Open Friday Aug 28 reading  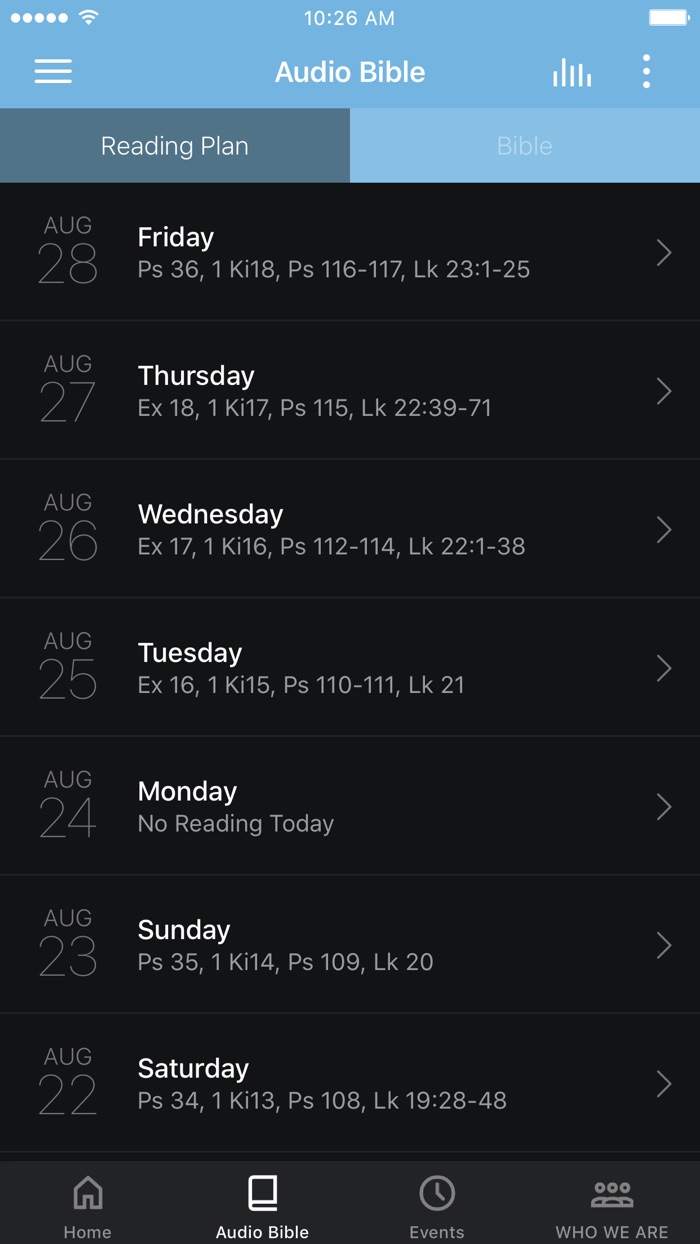pyautogui.click(x=350, y=252)
